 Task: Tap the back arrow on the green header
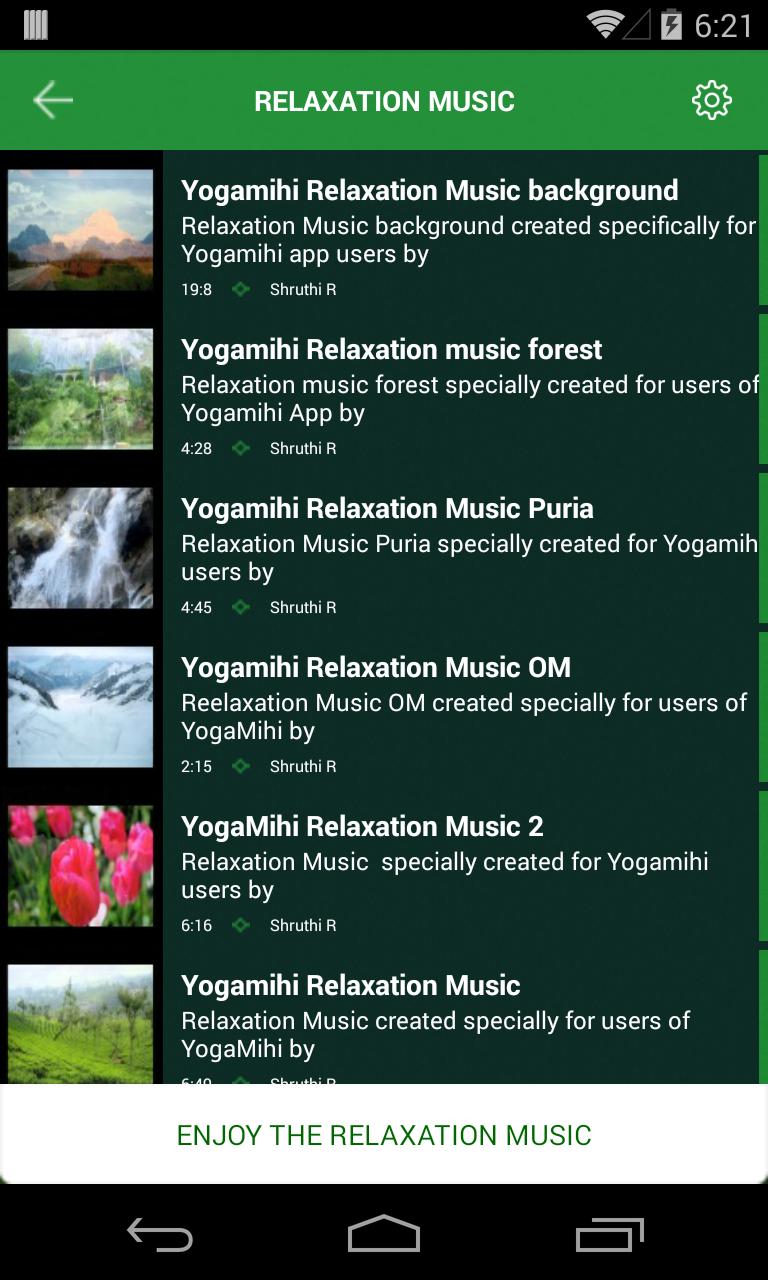50,99
